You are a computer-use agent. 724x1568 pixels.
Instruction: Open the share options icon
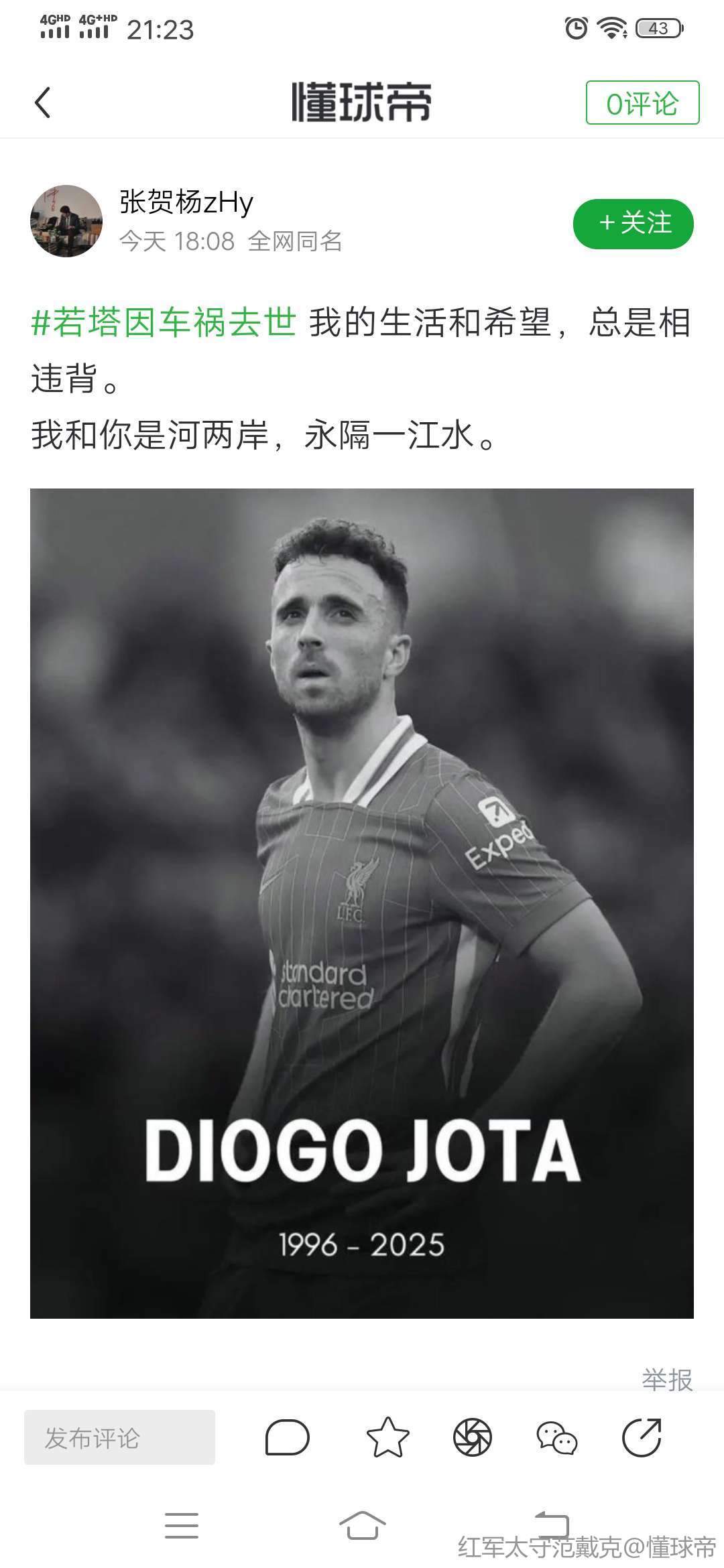point(642,1438)
